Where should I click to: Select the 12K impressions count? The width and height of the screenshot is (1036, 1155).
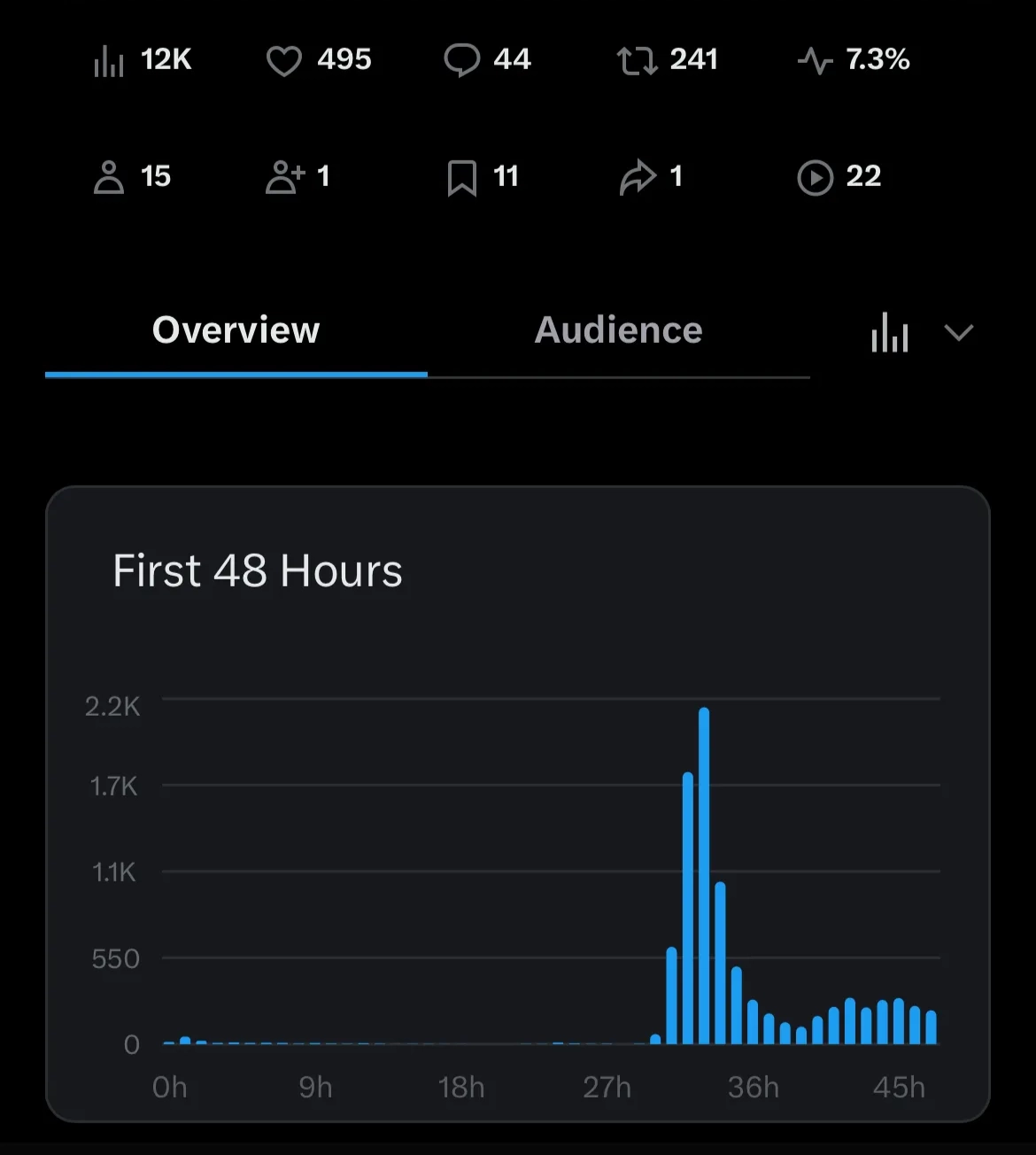tap(165, 60)
